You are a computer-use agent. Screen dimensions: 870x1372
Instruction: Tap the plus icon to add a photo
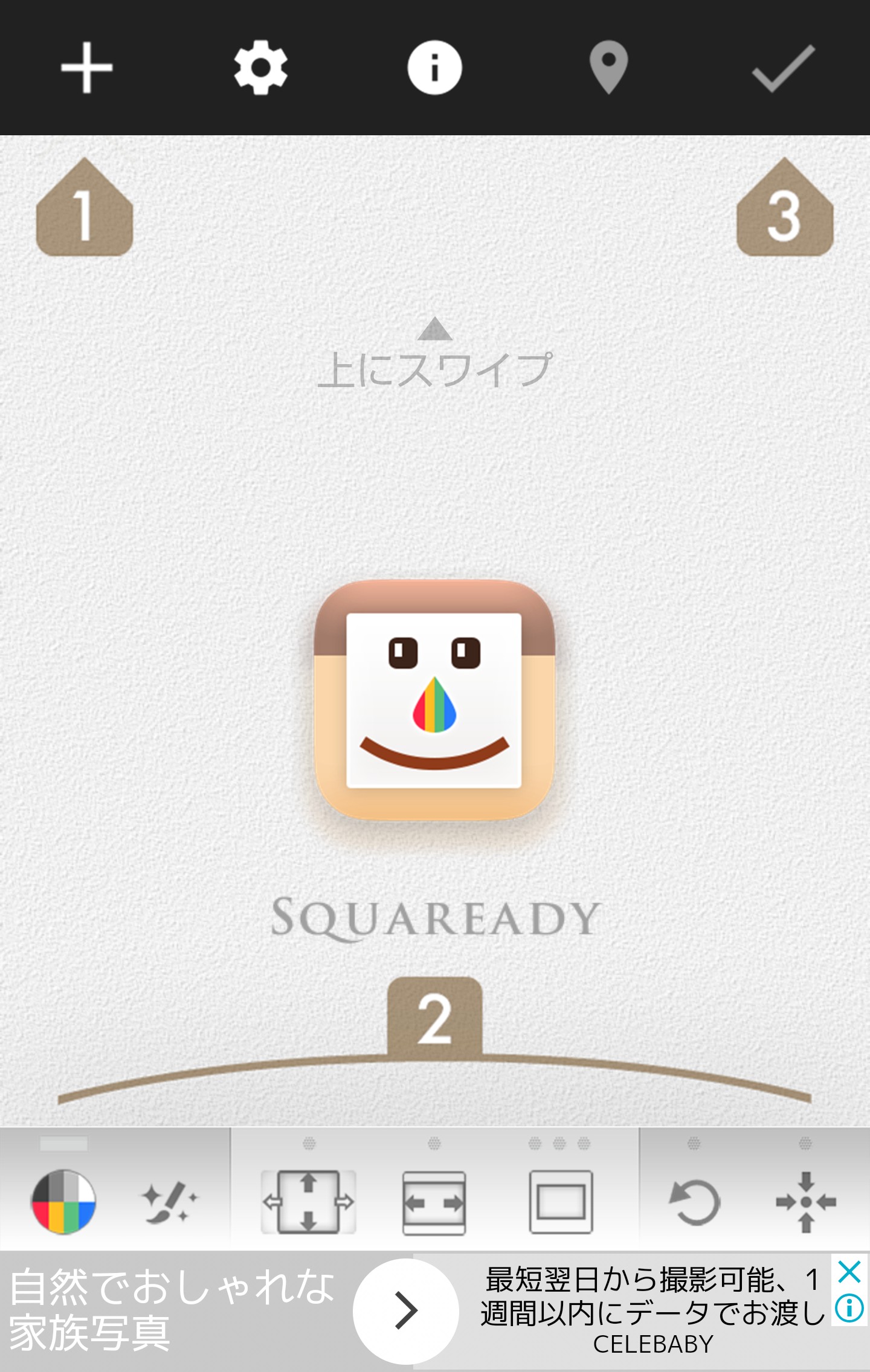click(x=87, y=68)
